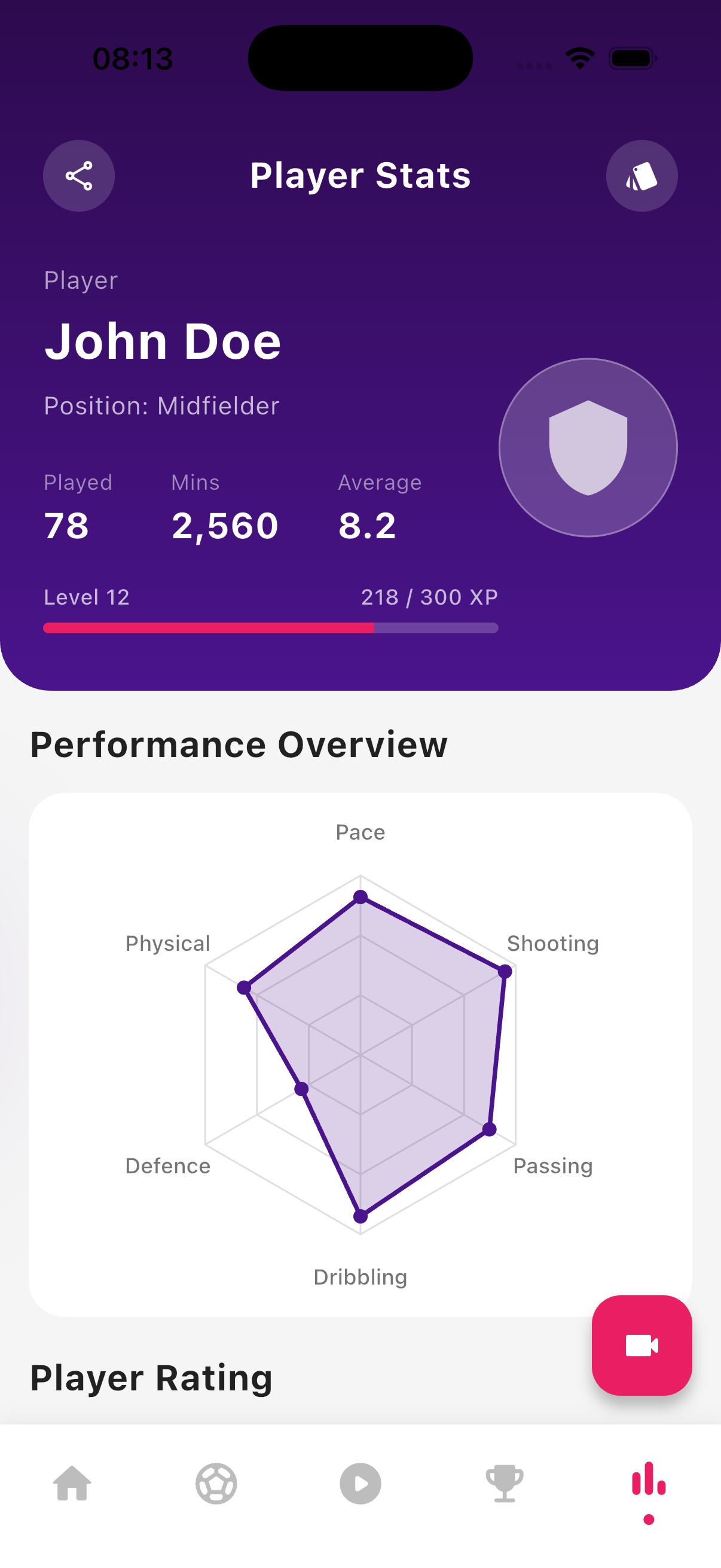The image size is (721, 1568).
Task: Open the play media icon in bottom navigation
Action: click(360, 1484)
